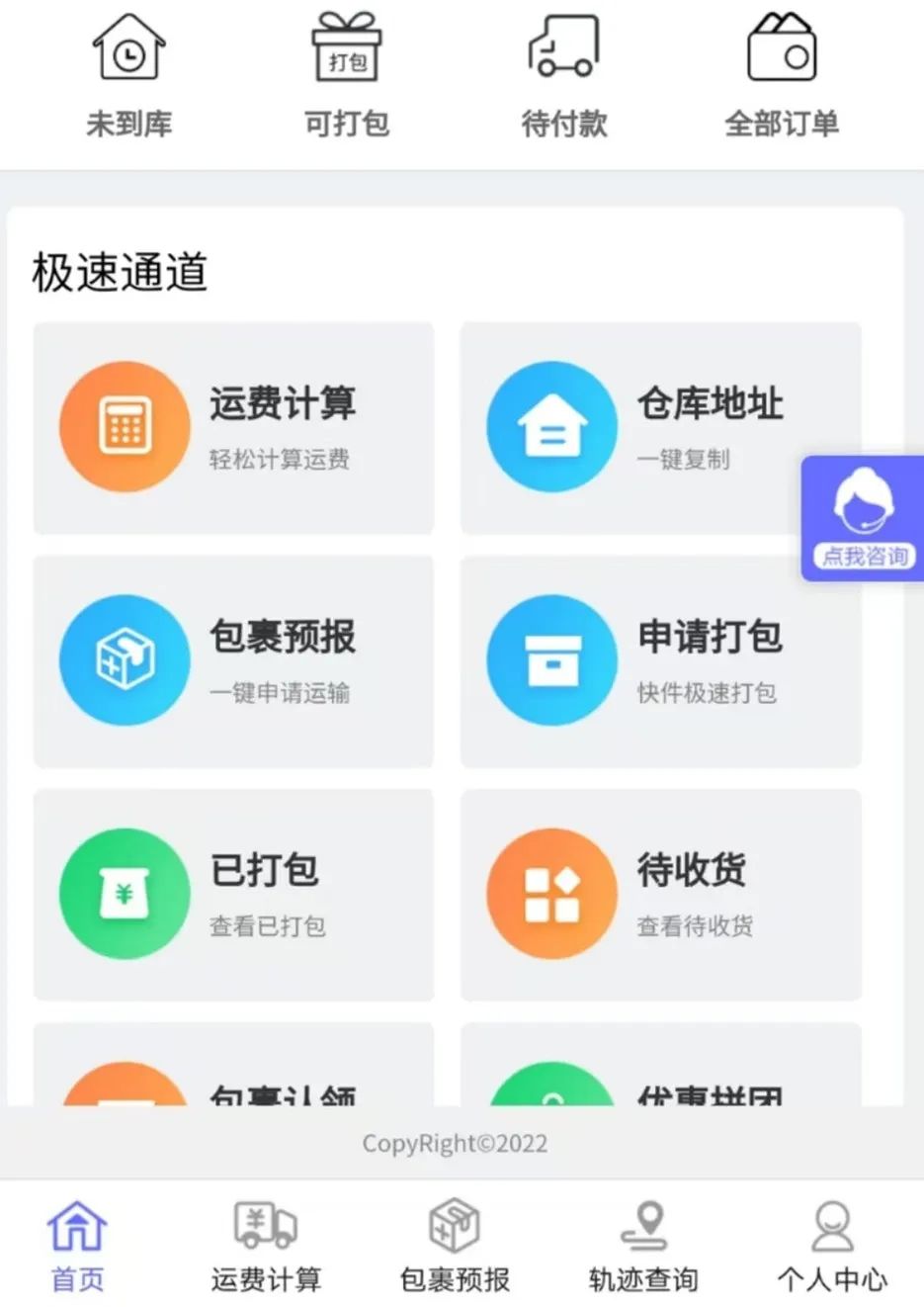924x1307 pixels.
Task: Go to the 包裹预报 bottom tab
Action: click(x=455, y=1246)
